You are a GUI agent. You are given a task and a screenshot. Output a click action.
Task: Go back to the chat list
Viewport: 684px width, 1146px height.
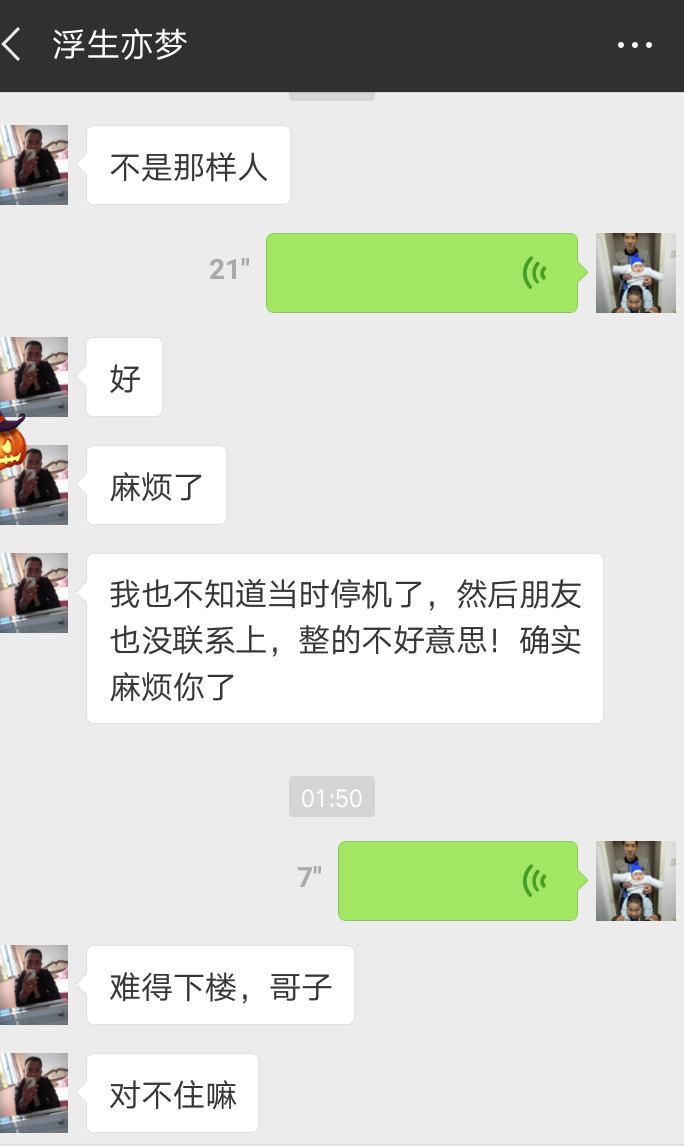[x=14, y=45]
